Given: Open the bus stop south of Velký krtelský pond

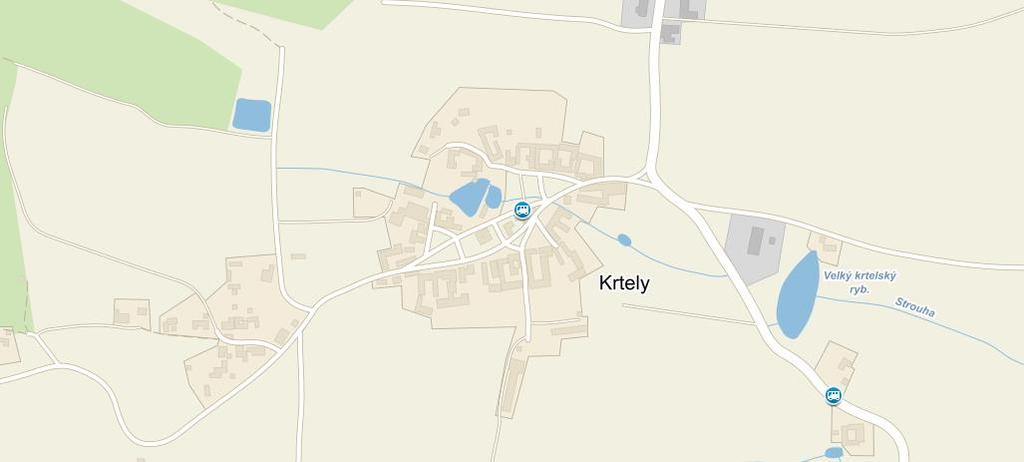Looking at the screenshot, I should [x=833, y=396].
